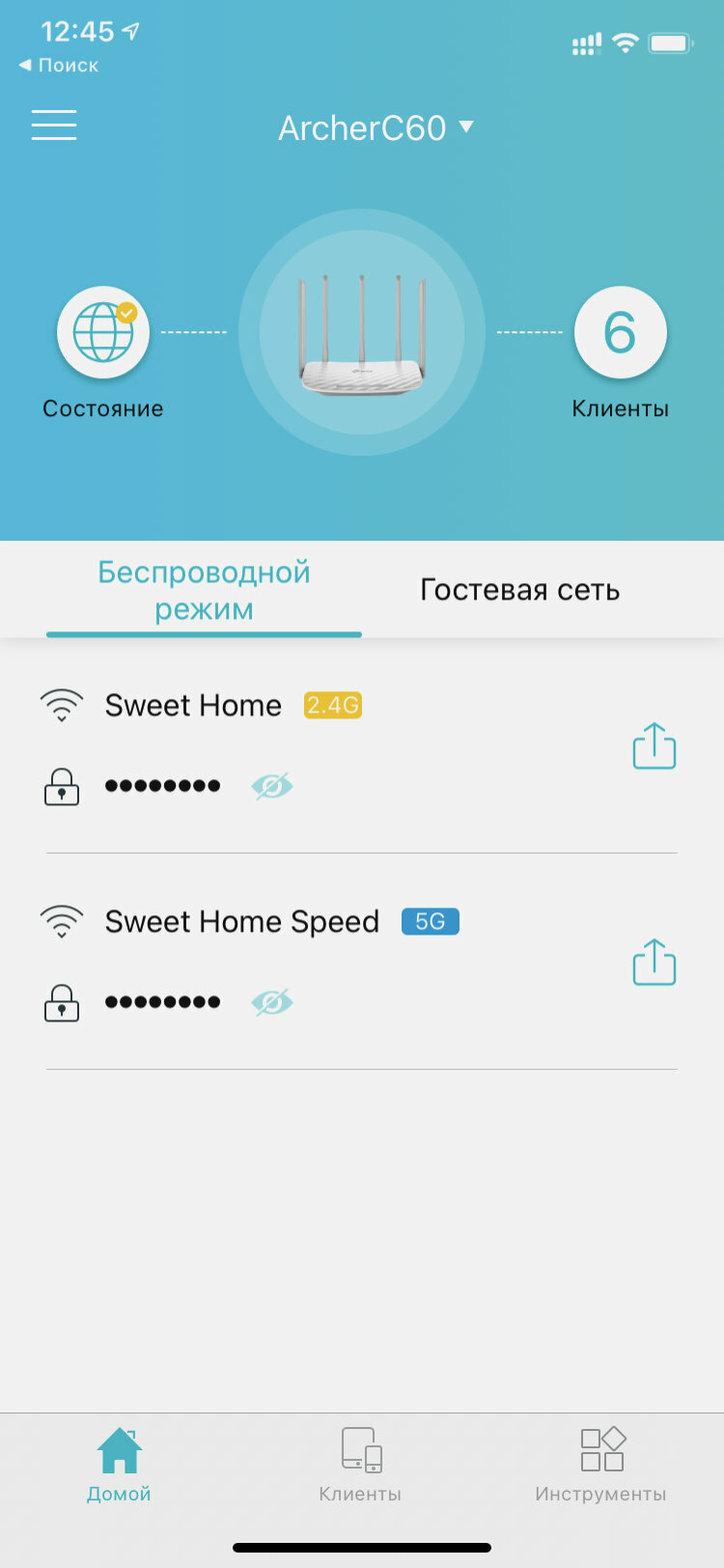The height and width of the screenshot is (1568, 724).
Task: Open the 6 Клиенты circle
Action: coord(620,332)
